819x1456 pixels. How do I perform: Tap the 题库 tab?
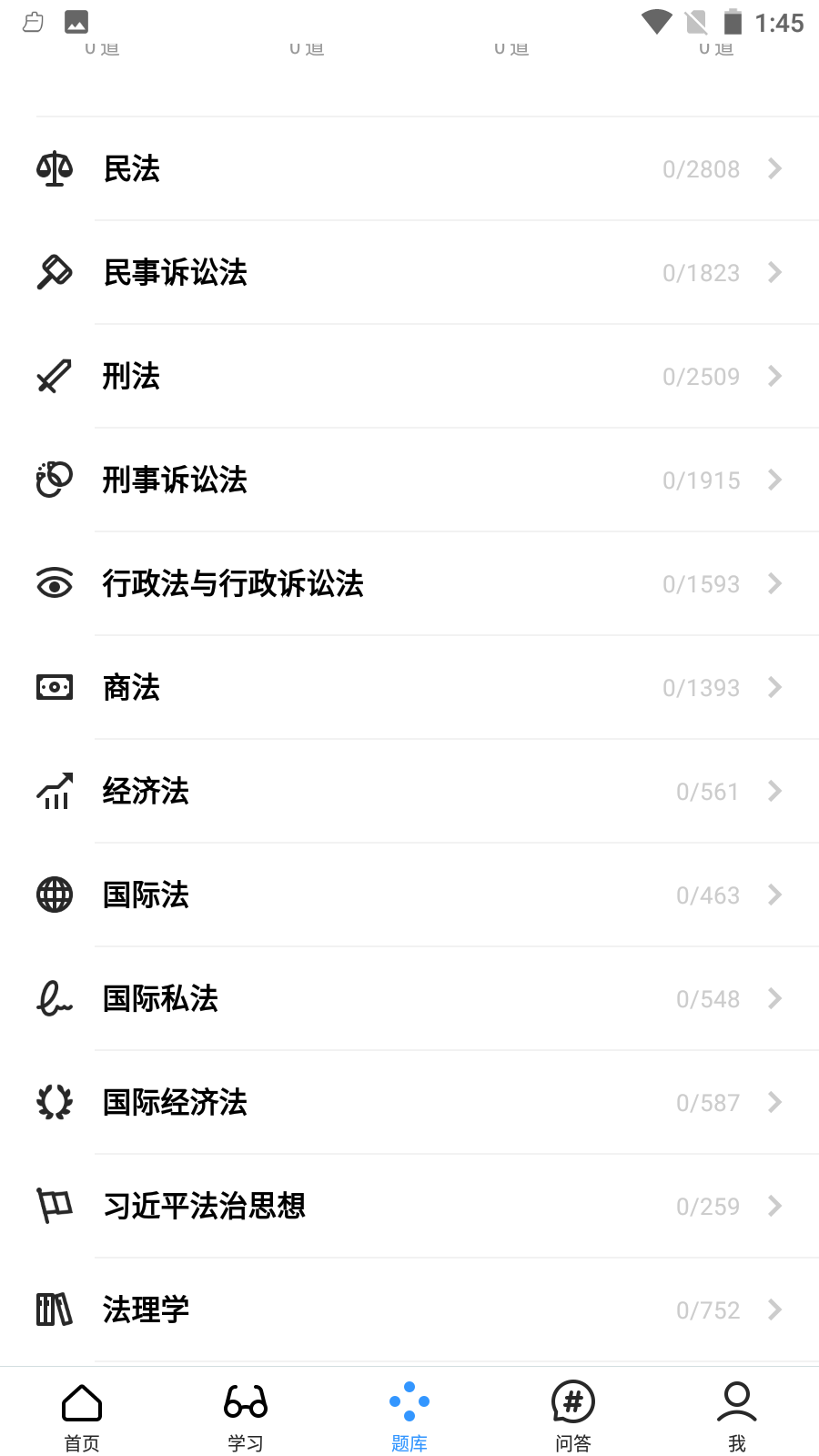click(409, 1417)
